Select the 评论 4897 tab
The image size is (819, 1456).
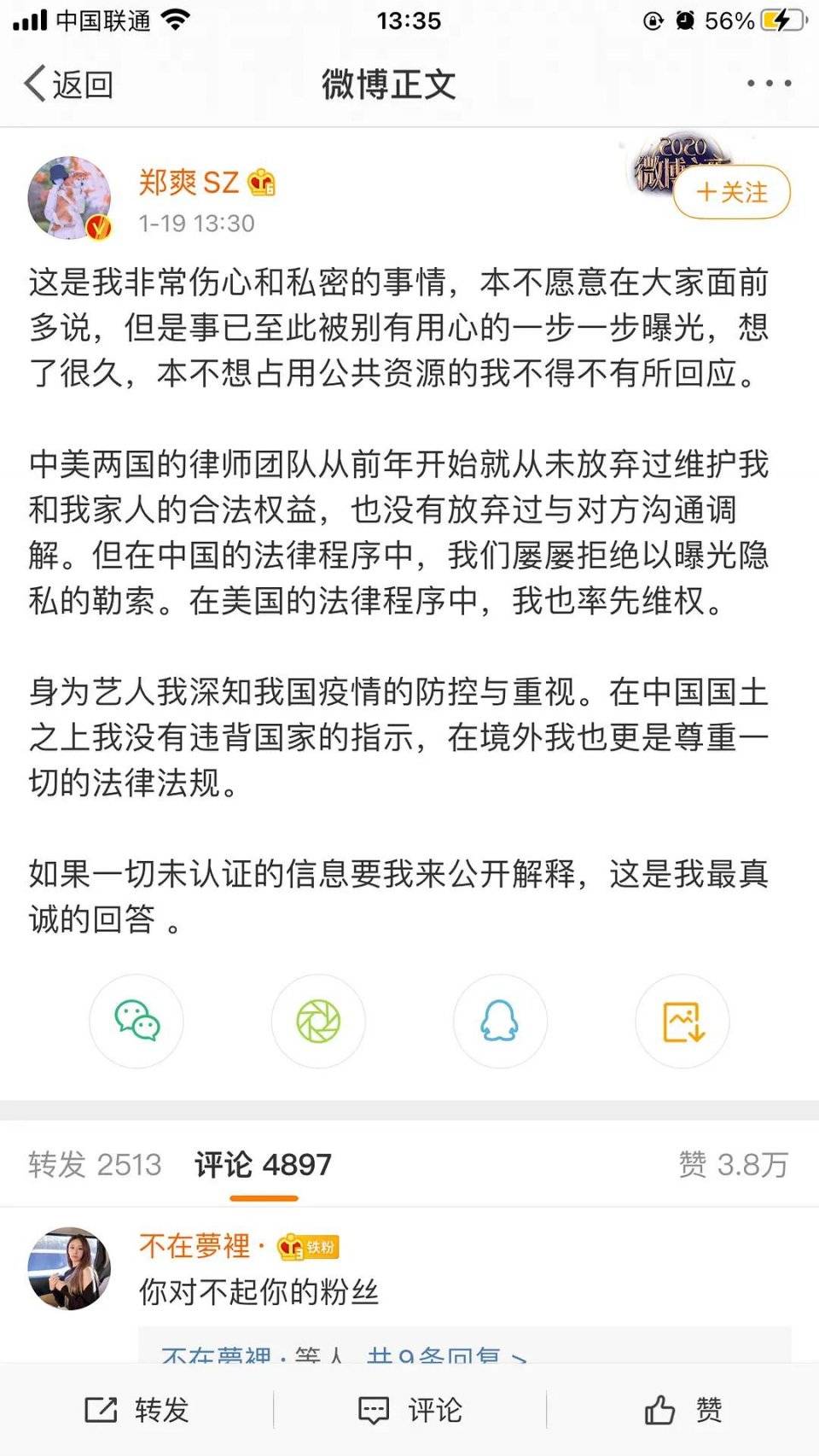coord(263,1164)
